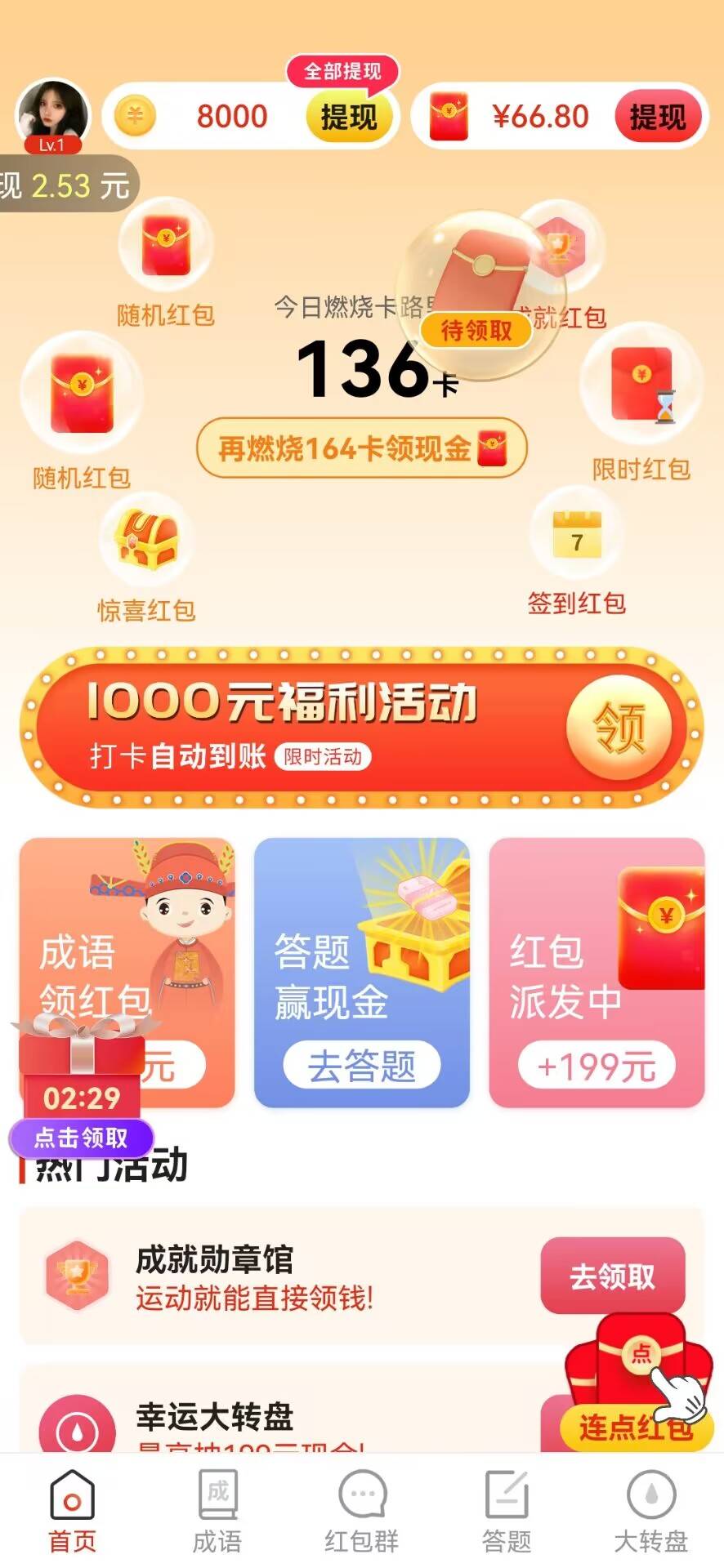The height and width of the screenshot is (1568, 724).
Task: Tap the Lv.1 user avatar
Action: pyautogui.click(x=51, y=114)
